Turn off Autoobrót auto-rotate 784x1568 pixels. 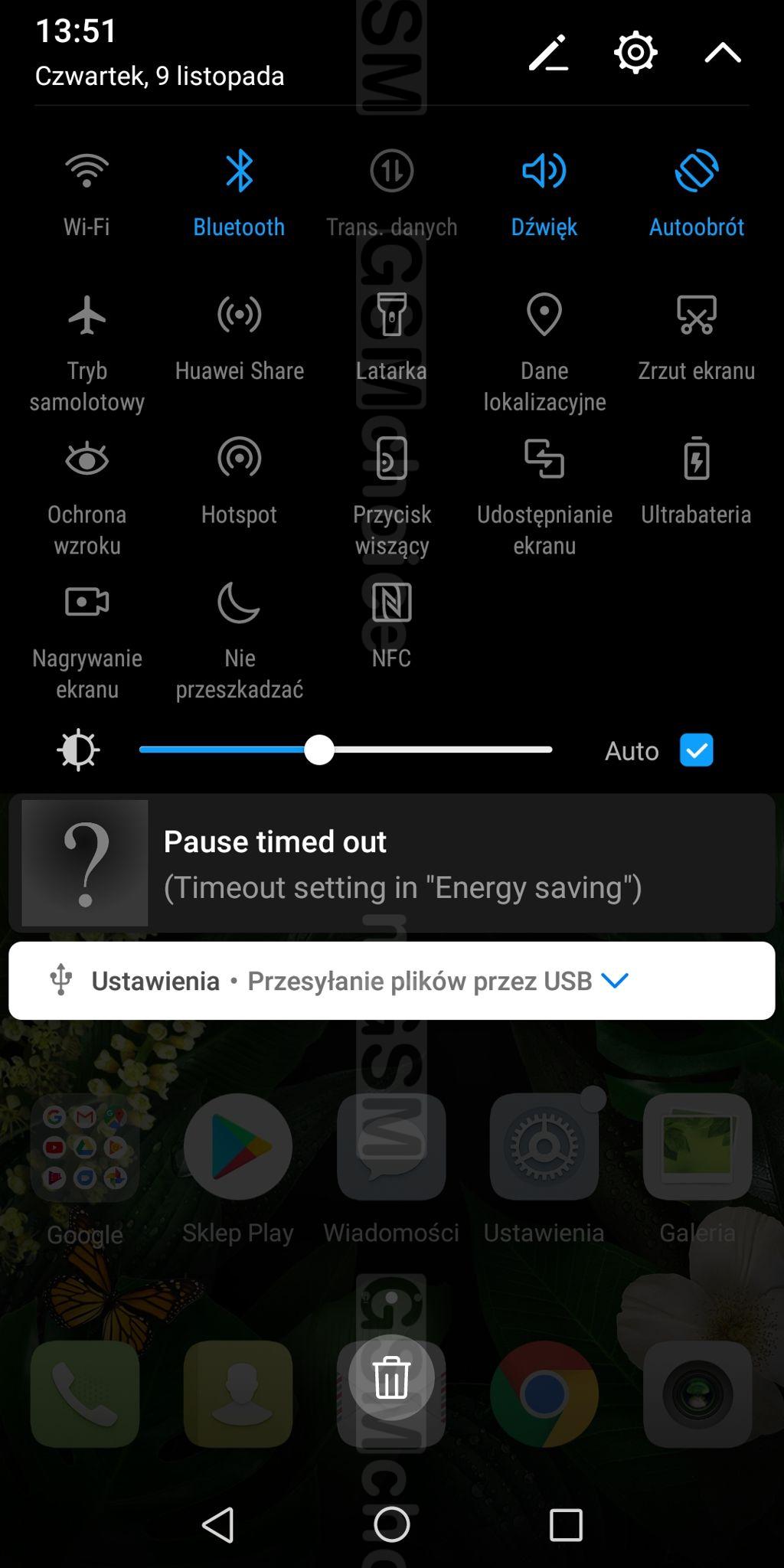pos(696,171)
